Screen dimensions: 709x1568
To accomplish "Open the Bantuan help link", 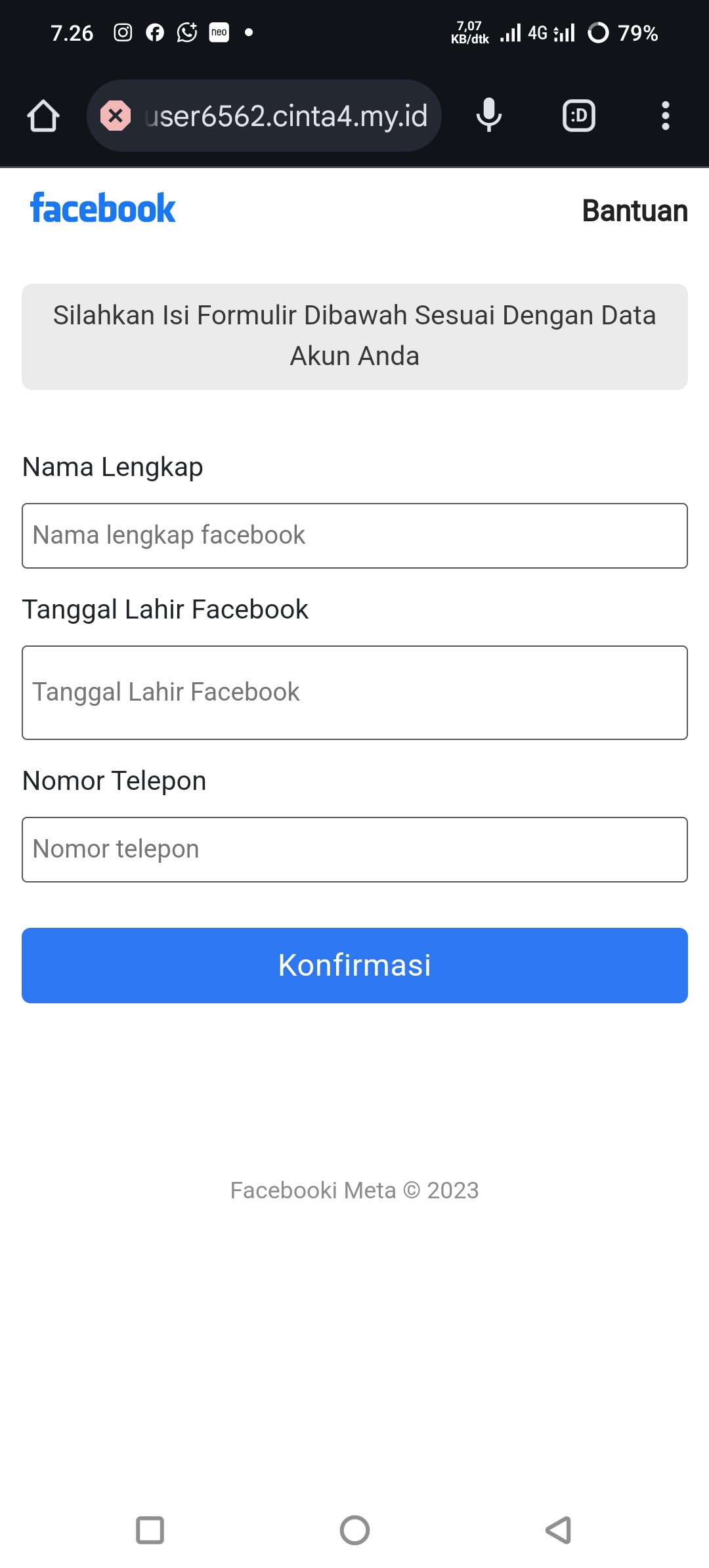I will coord(634,211).
